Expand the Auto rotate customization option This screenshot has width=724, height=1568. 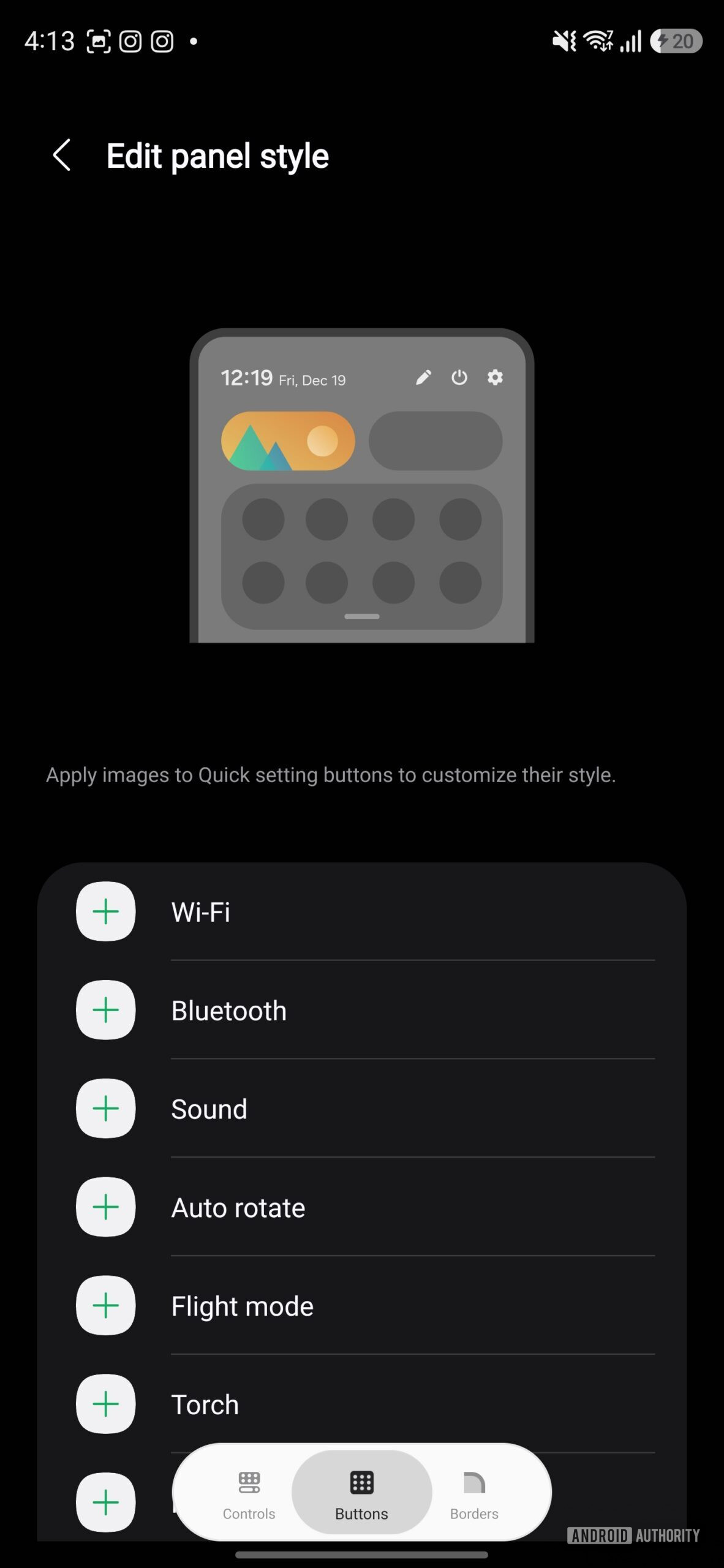tap(105, 1207)
